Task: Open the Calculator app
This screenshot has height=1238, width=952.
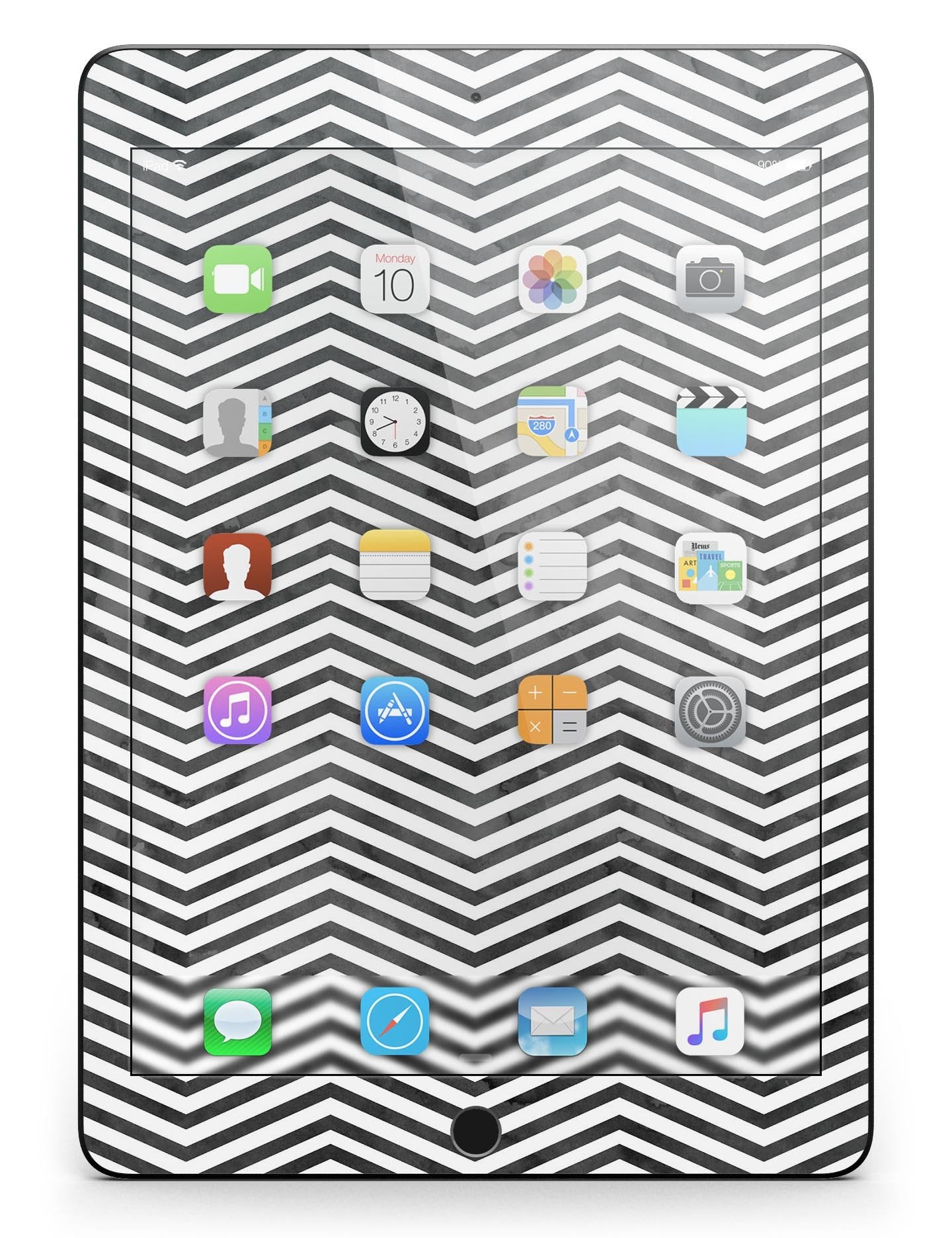Action: pos(553,712)
